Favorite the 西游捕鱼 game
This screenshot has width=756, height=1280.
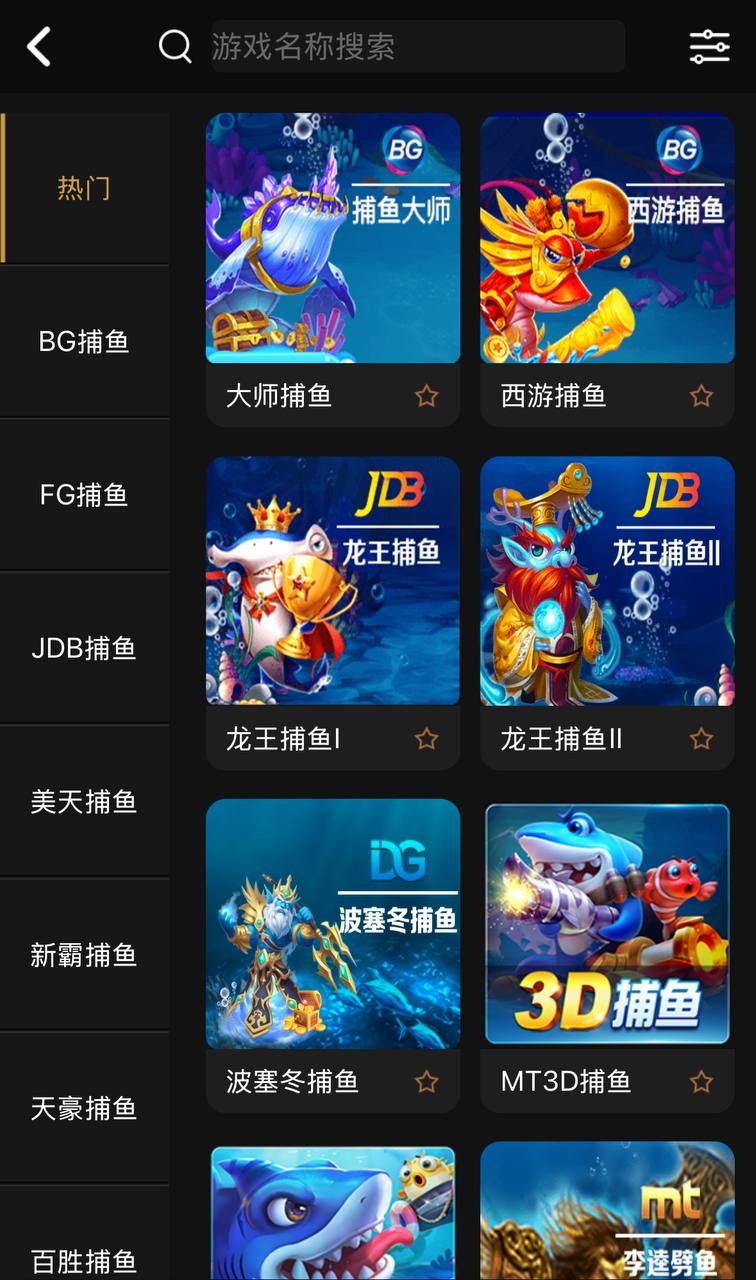pos(702,396)
